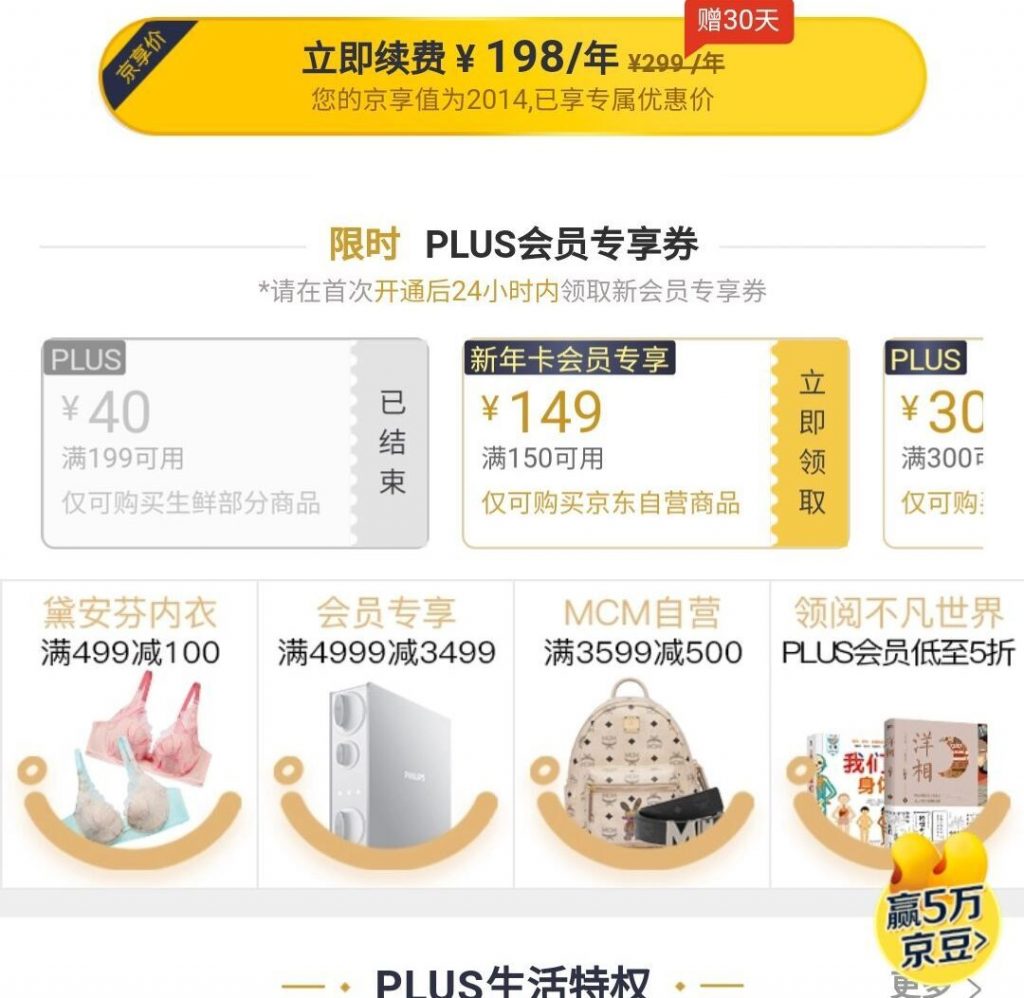Screen dimensions: 1024x998
Task: Claim the ¥149 新年卡会员专享 coupon
Action: tap(811, 442)
